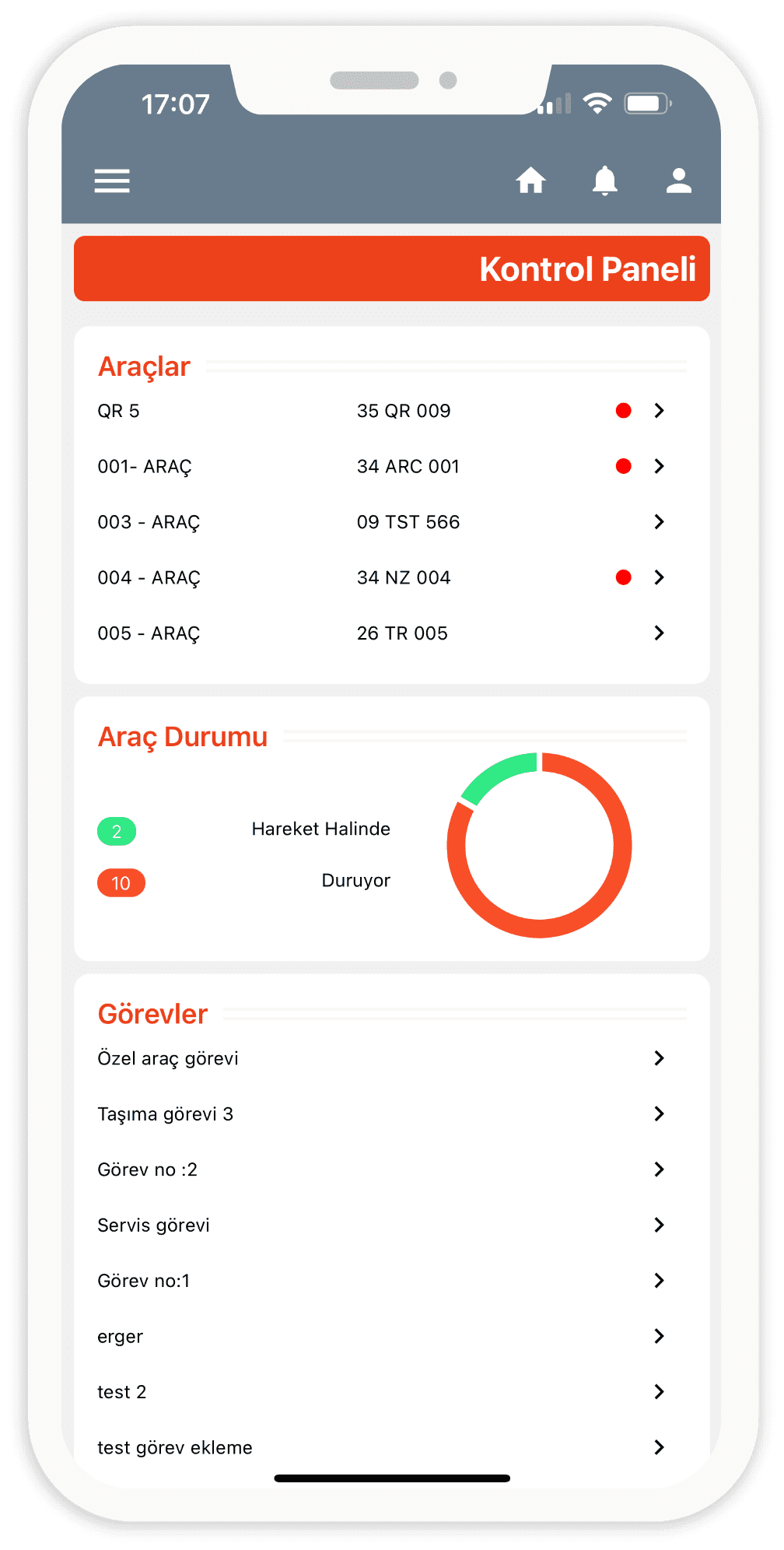Open Görev no:1 details

pyautogui.click(x=391, y=1281)
